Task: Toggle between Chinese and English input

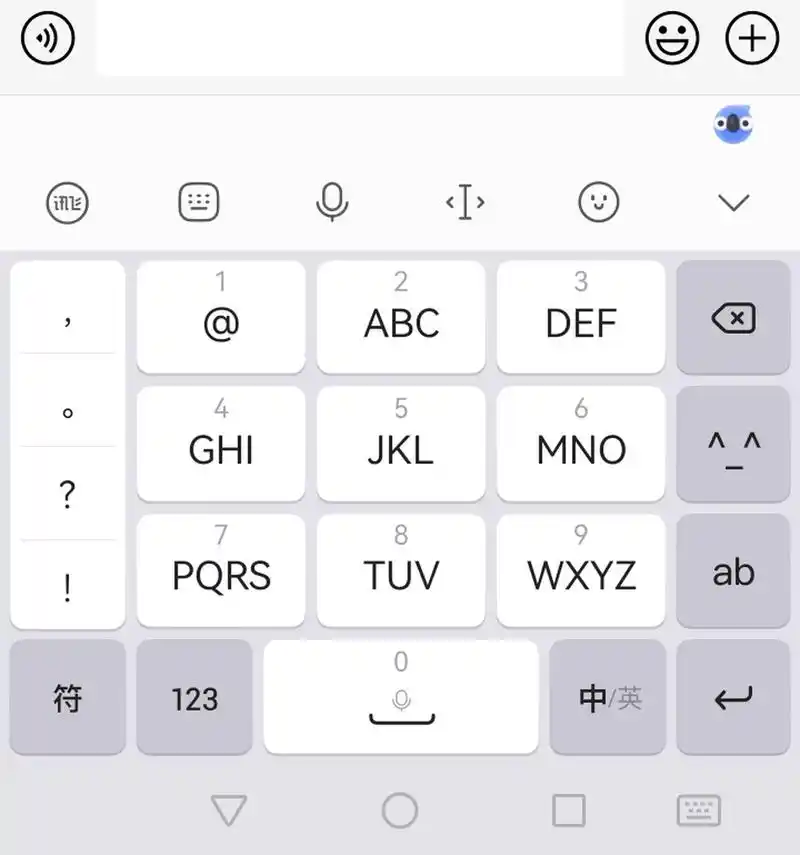Action: tap(608, 698)
